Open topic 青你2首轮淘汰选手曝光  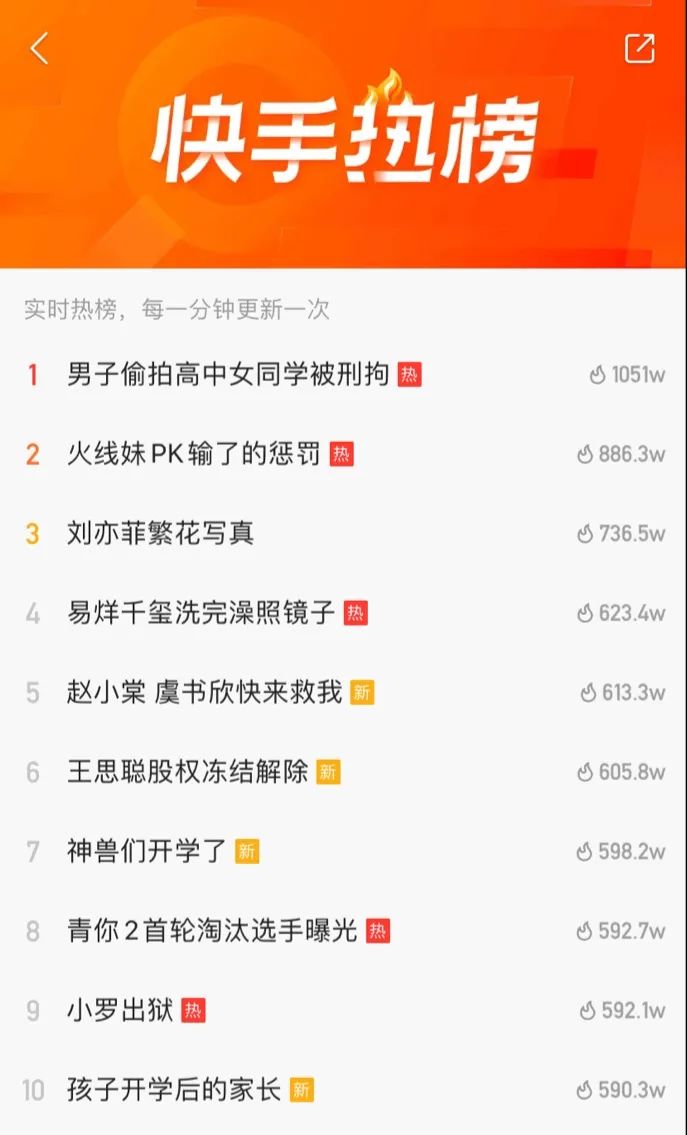(212, 931)
